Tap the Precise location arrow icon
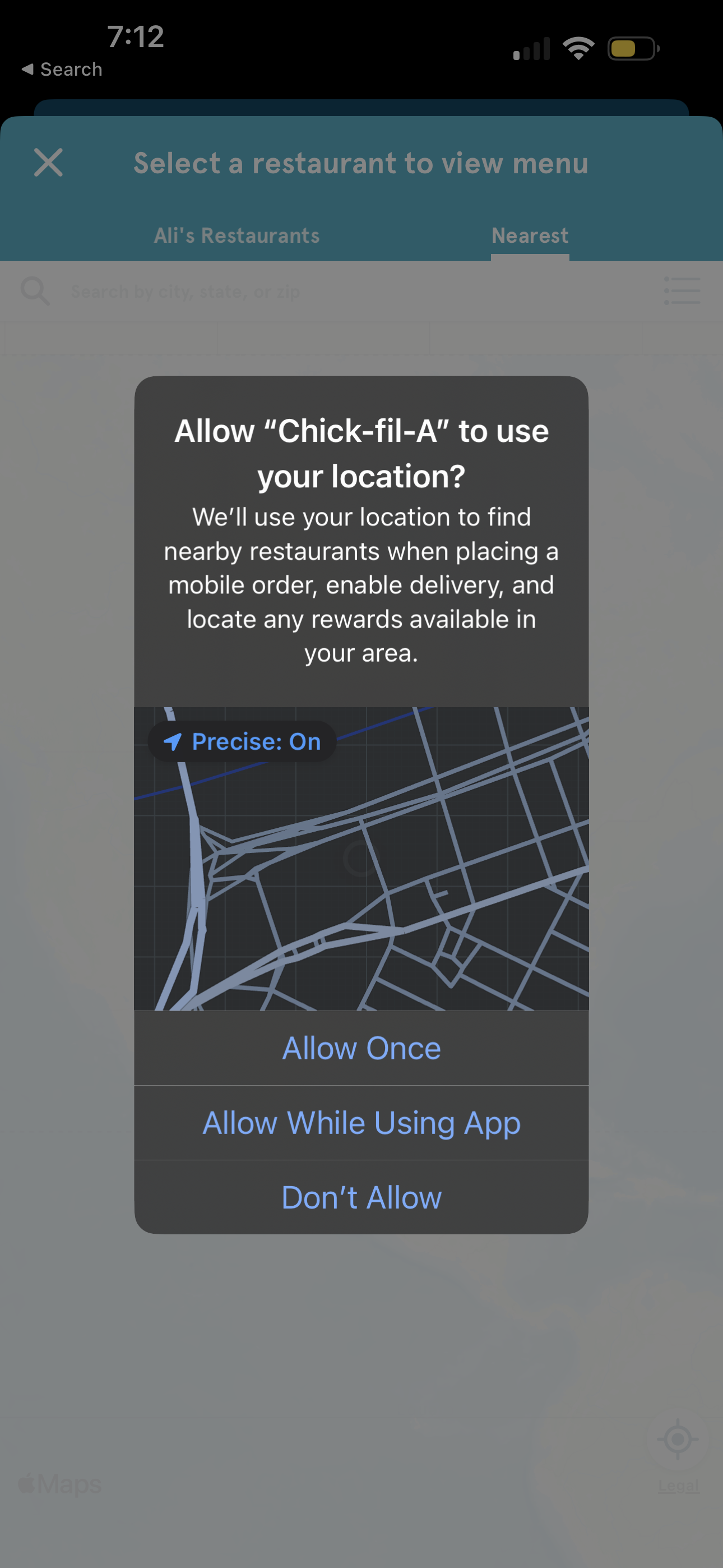The image size is (723, 1568). (x=172, y=741)
